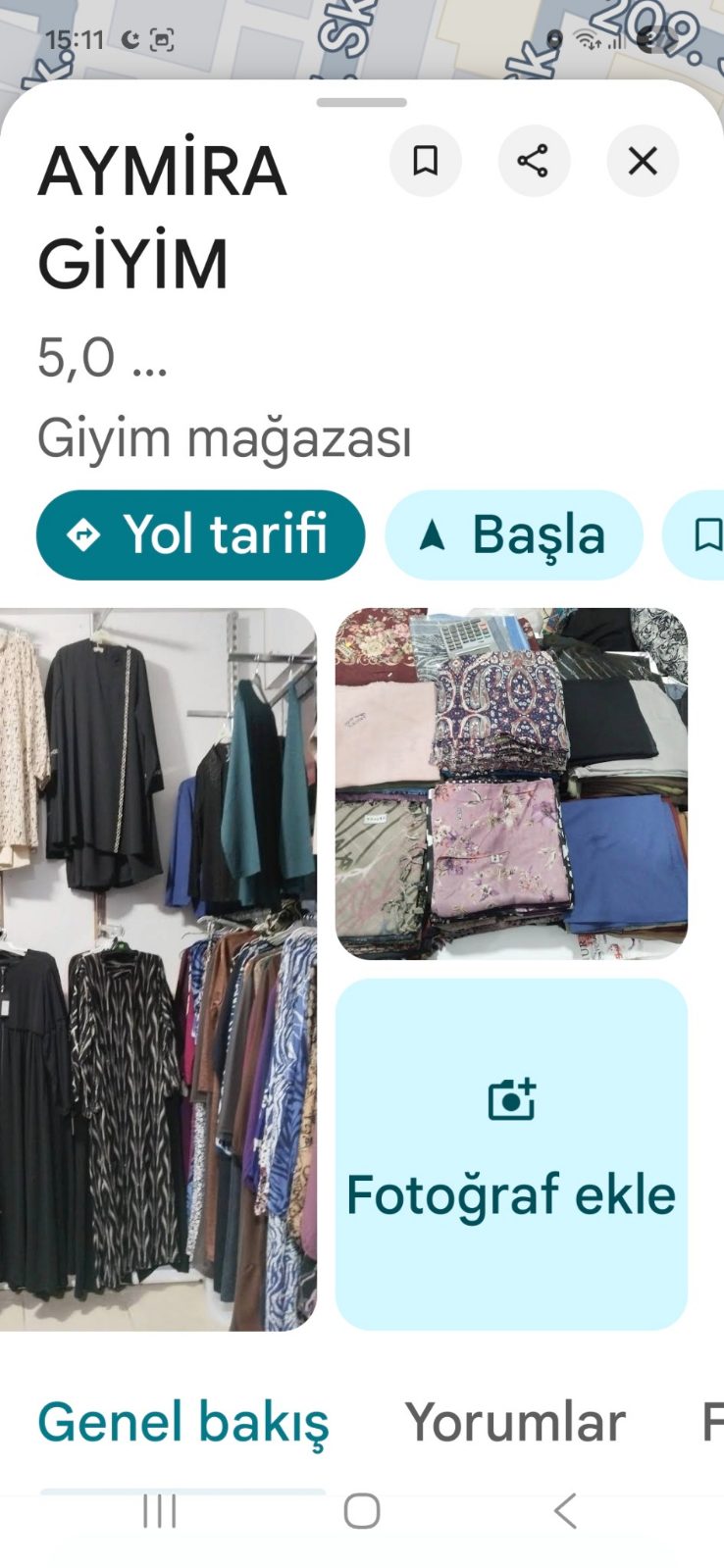The image size is (724, 1568).
Task: Share this place
Action: pyautogui.click(x=534, y=161)
